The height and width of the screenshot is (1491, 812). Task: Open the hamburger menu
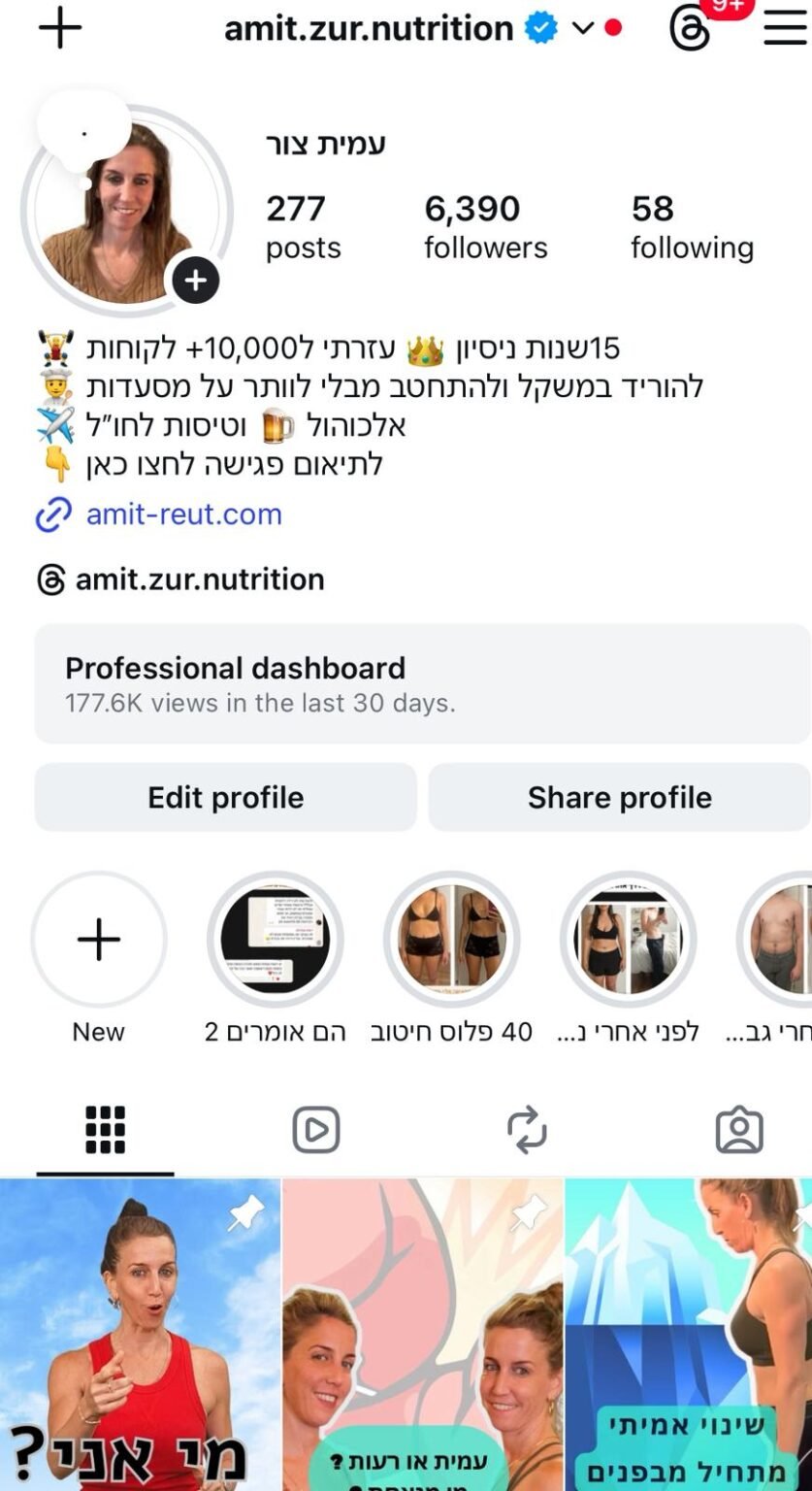pyautogui.click(x=785, y=28)
